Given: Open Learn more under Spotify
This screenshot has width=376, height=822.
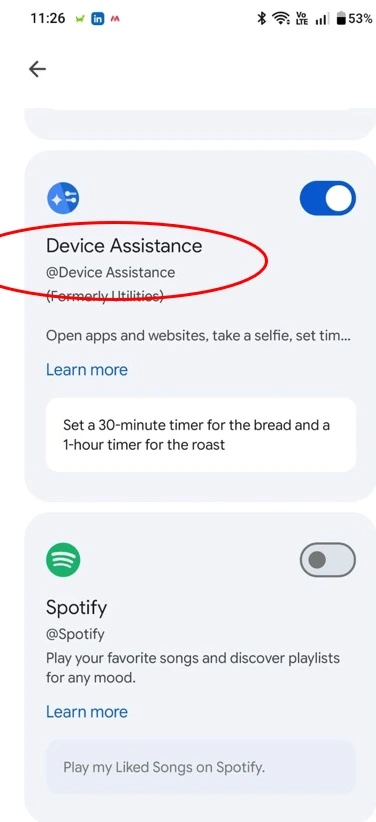Looking at the screenshot, I should tap(87, 711).
